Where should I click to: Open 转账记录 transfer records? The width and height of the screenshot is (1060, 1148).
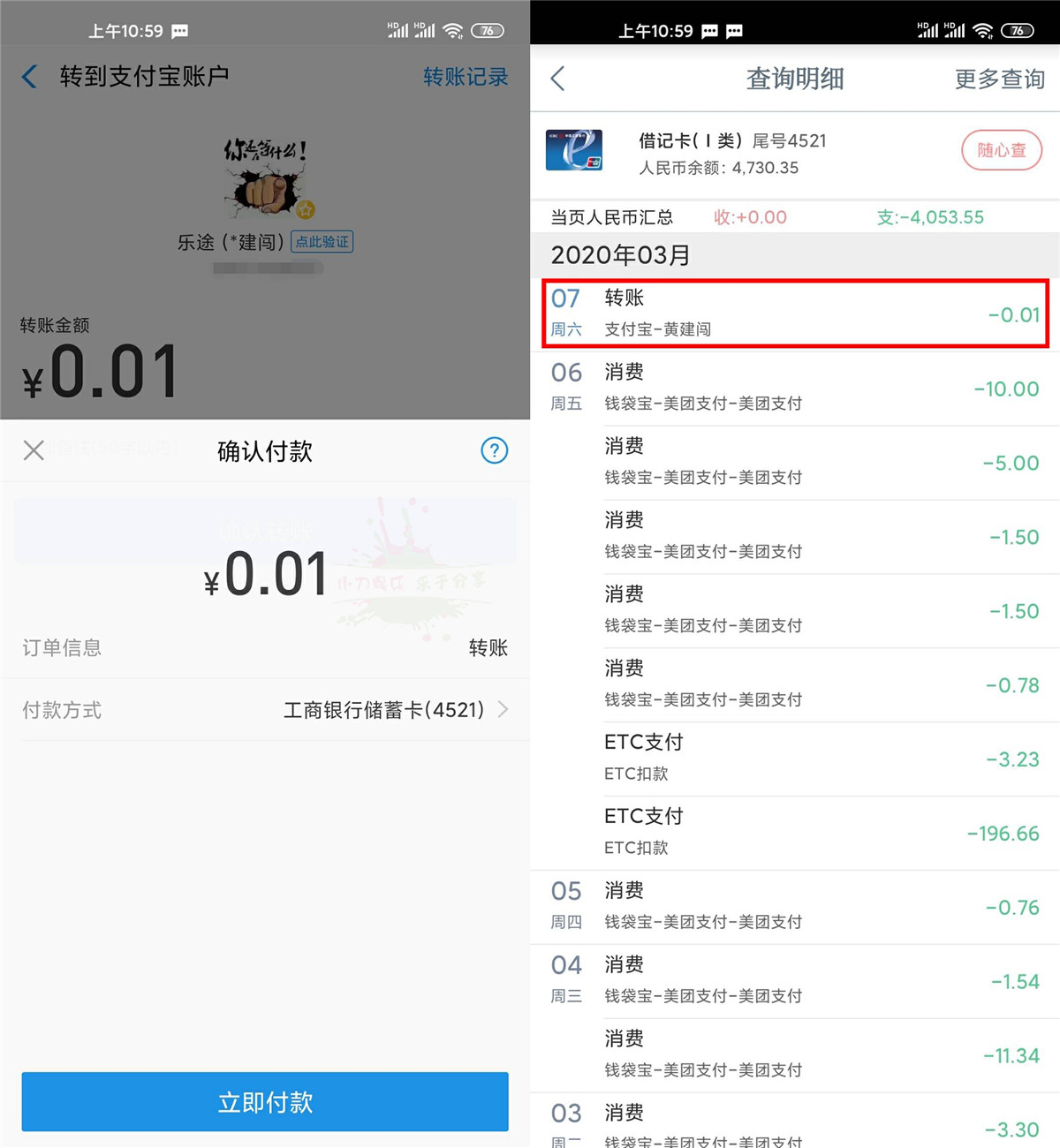[x=466, y=77]
